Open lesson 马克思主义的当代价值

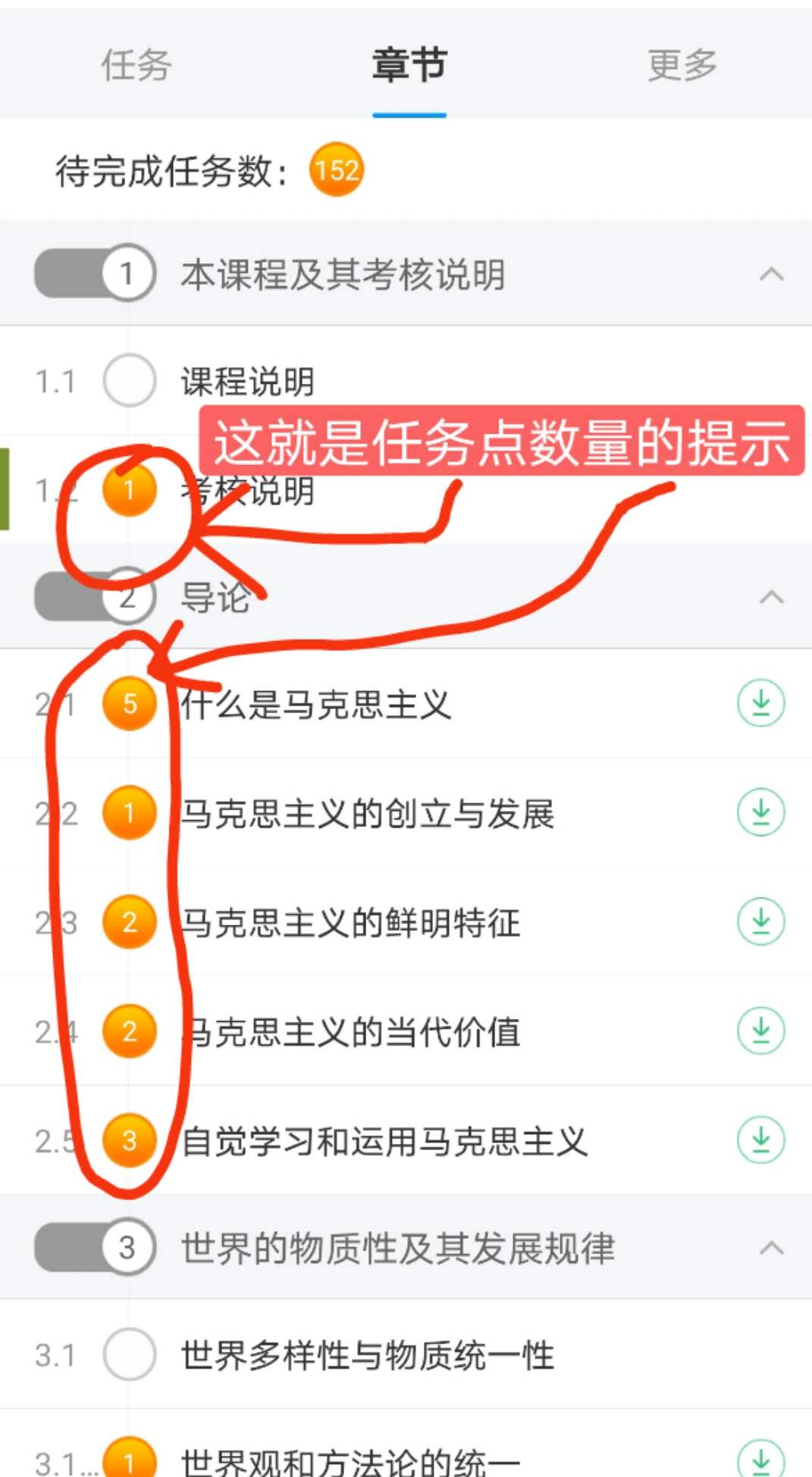coord(350,1032)
